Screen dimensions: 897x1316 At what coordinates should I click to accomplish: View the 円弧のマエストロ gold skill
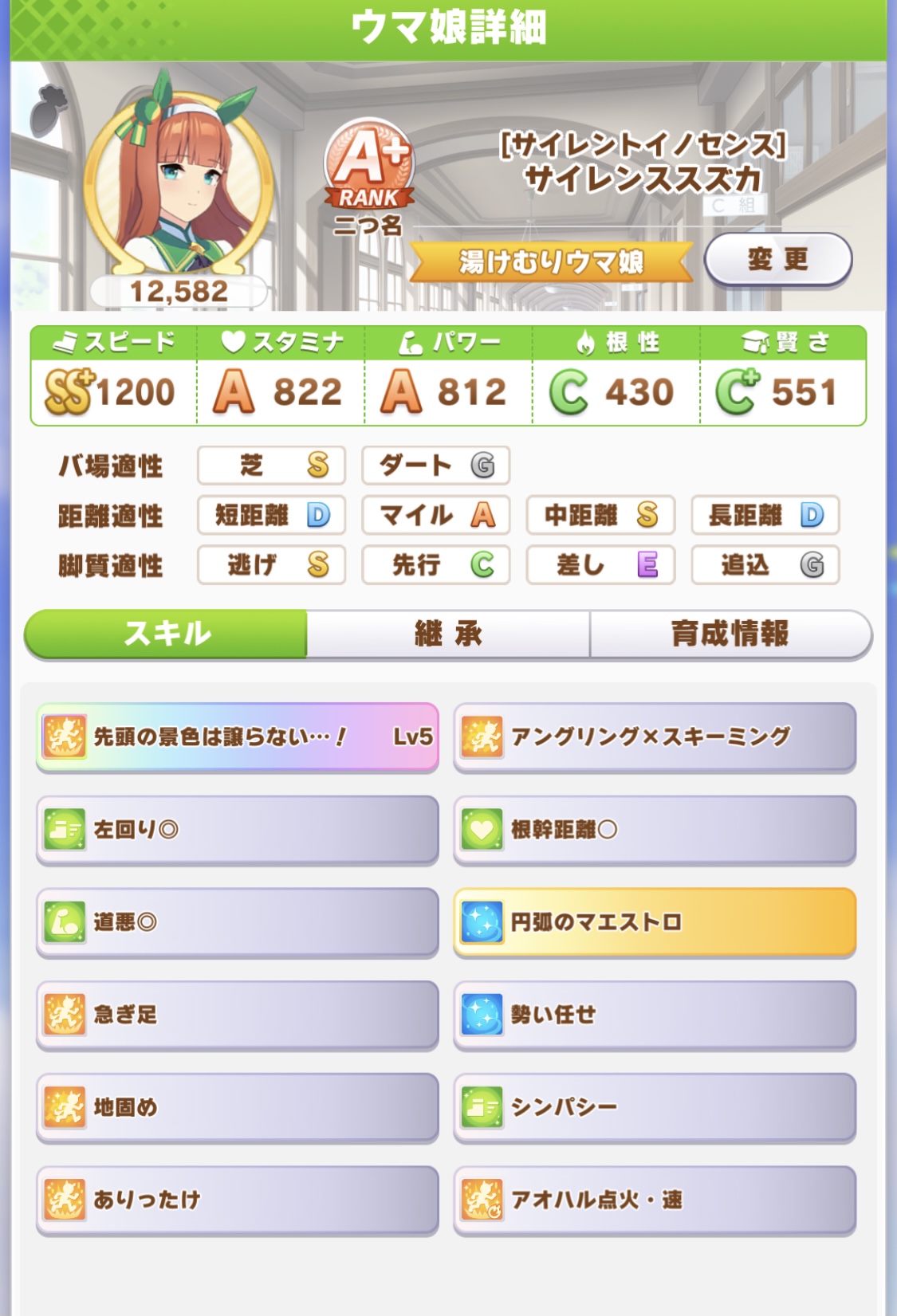tap(655, 922)
